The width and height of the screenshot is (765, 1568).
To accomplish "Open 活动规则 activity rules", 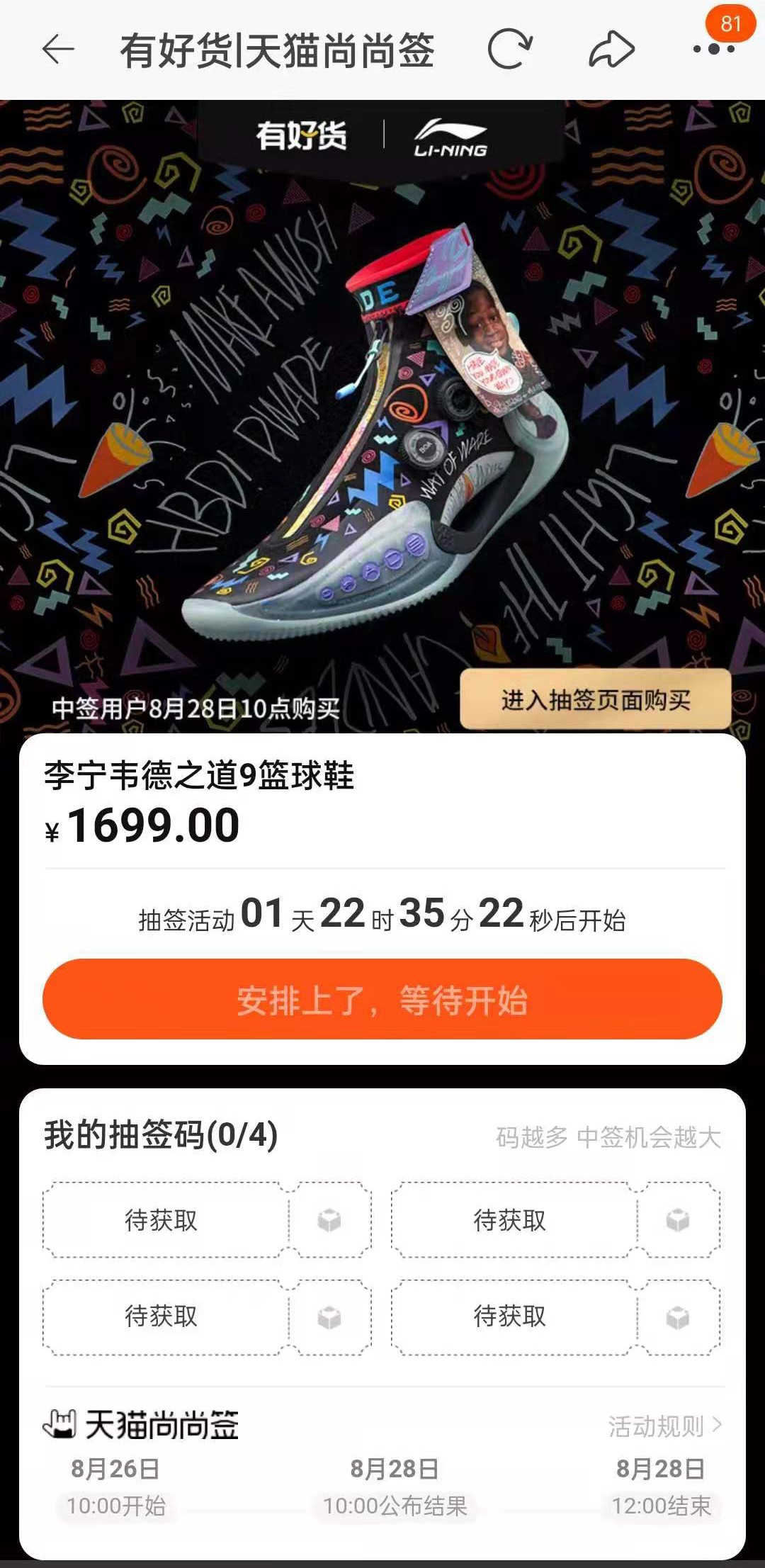I will (x=664, y=1425).
